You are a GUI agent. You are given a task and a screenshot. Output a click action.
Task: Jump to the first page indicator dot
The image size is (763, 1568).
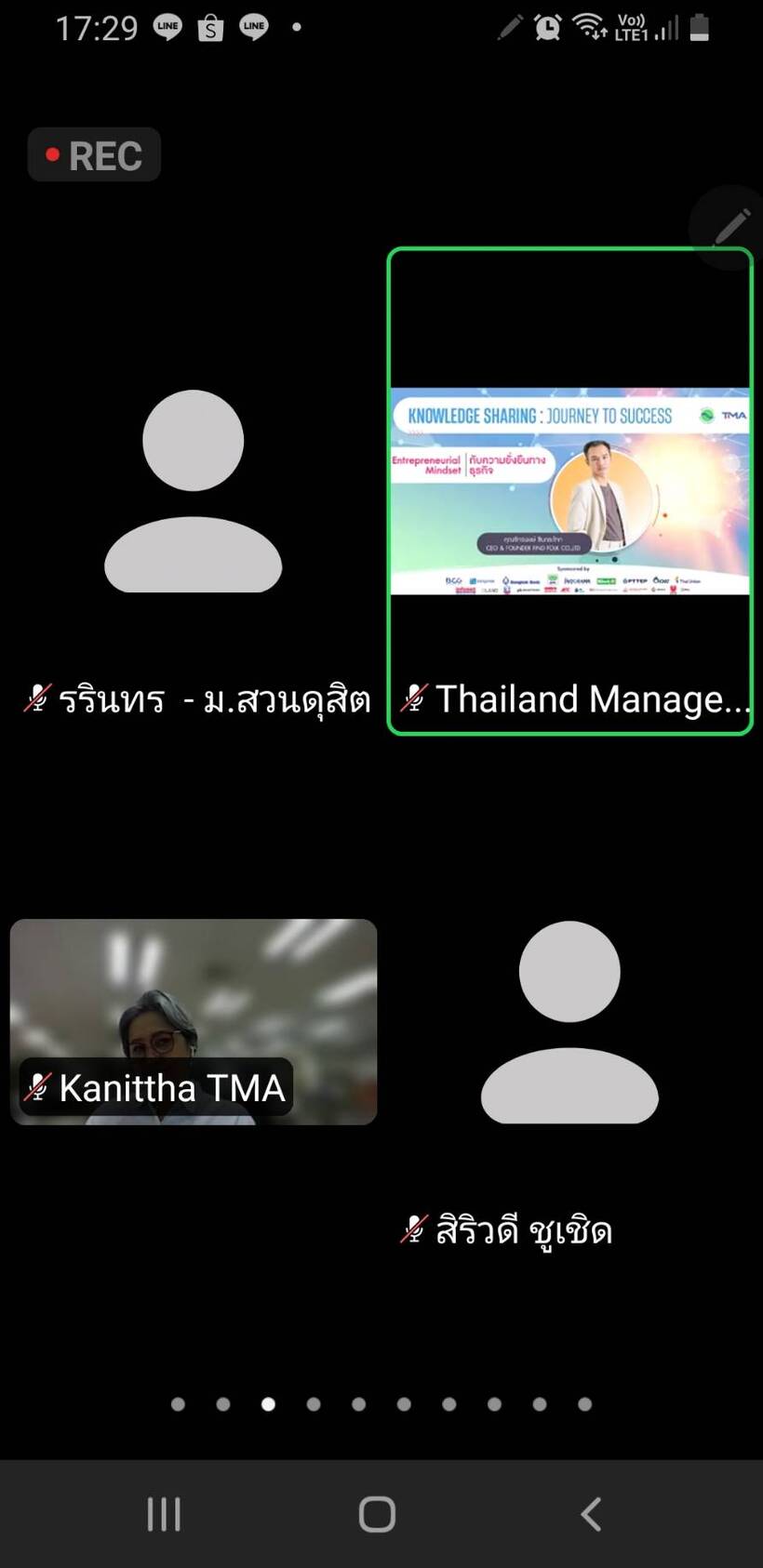[x=178, y=1404]
